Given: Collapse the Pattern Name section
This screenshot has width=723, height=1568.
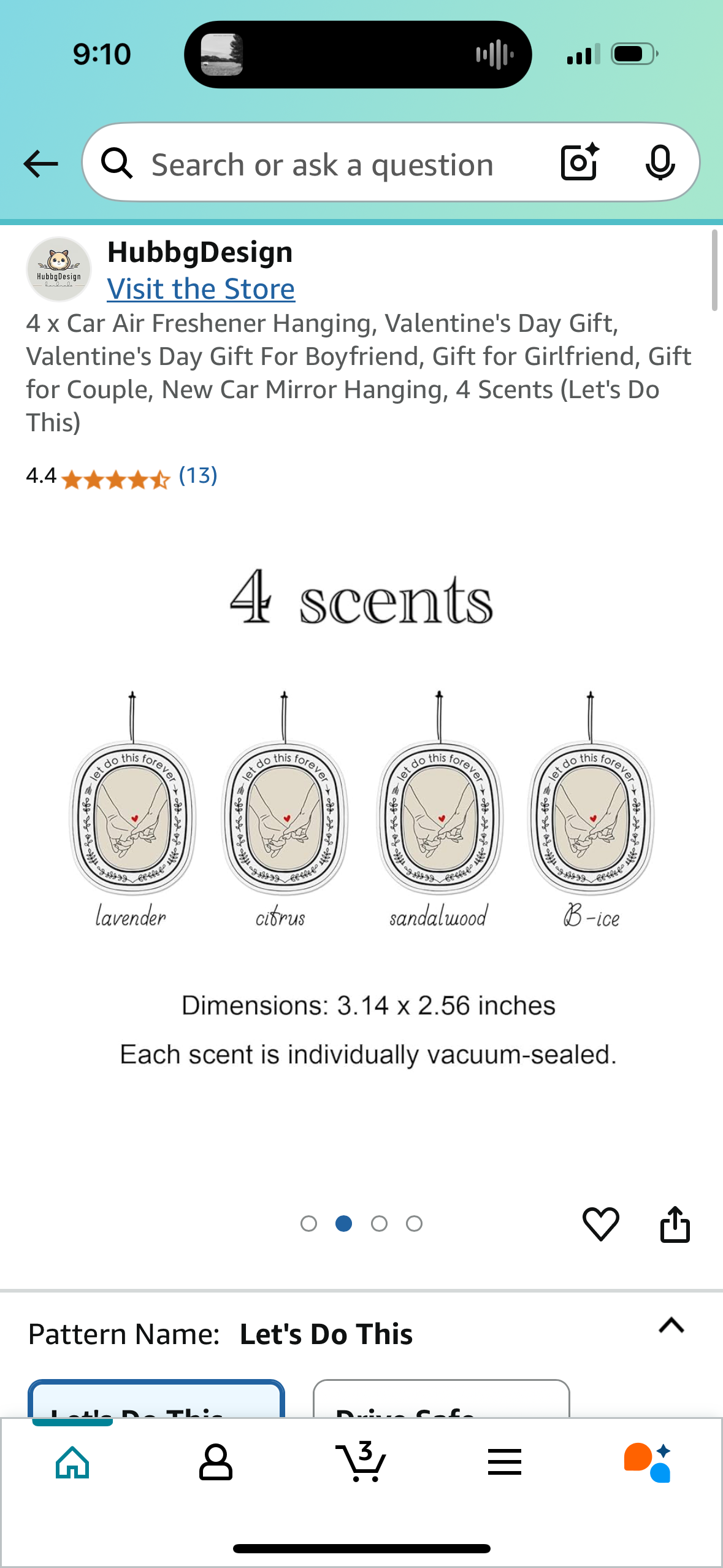Looking at the screenshot, I should pyautogui.click(x=671, y=1326).
